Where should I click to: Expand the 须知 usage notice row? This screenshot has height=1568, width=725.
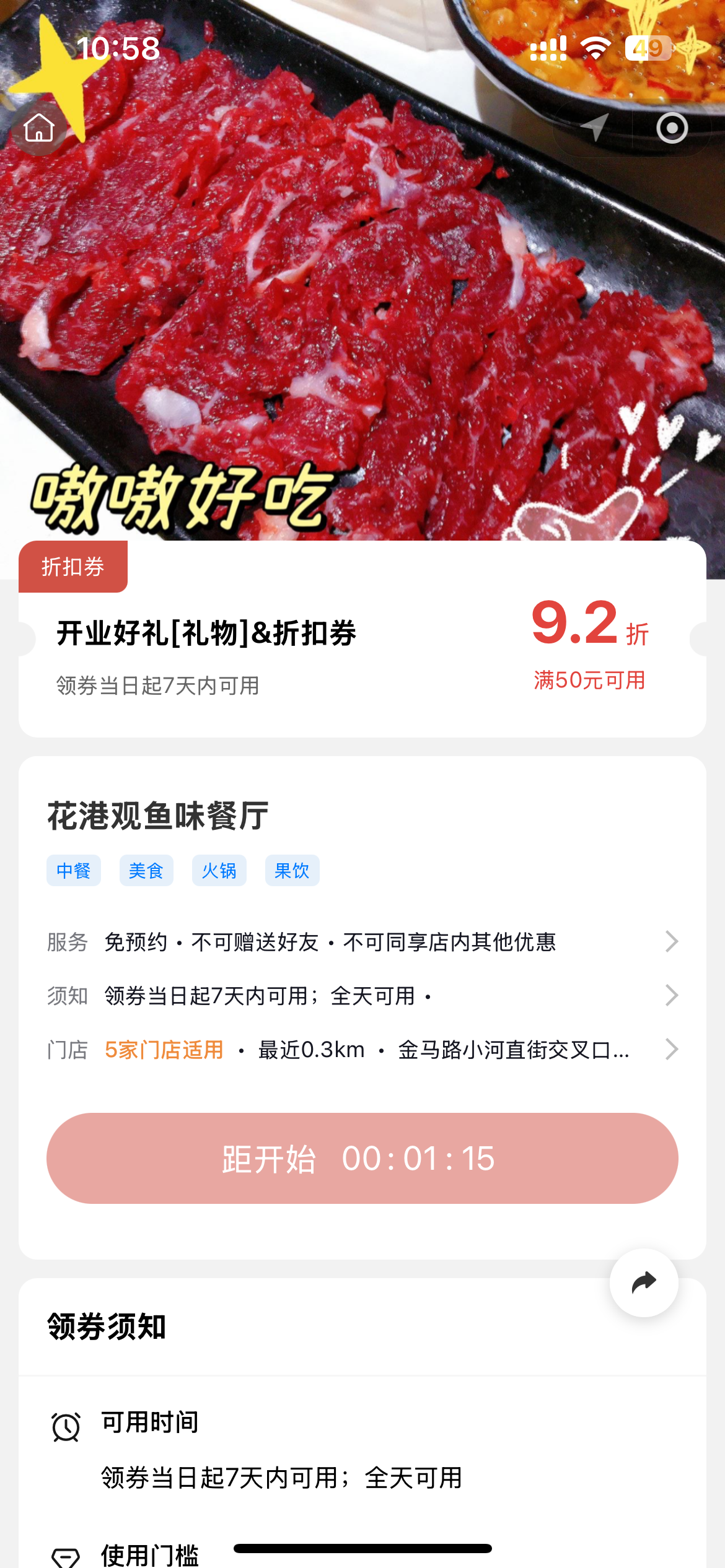click(362, 996)
